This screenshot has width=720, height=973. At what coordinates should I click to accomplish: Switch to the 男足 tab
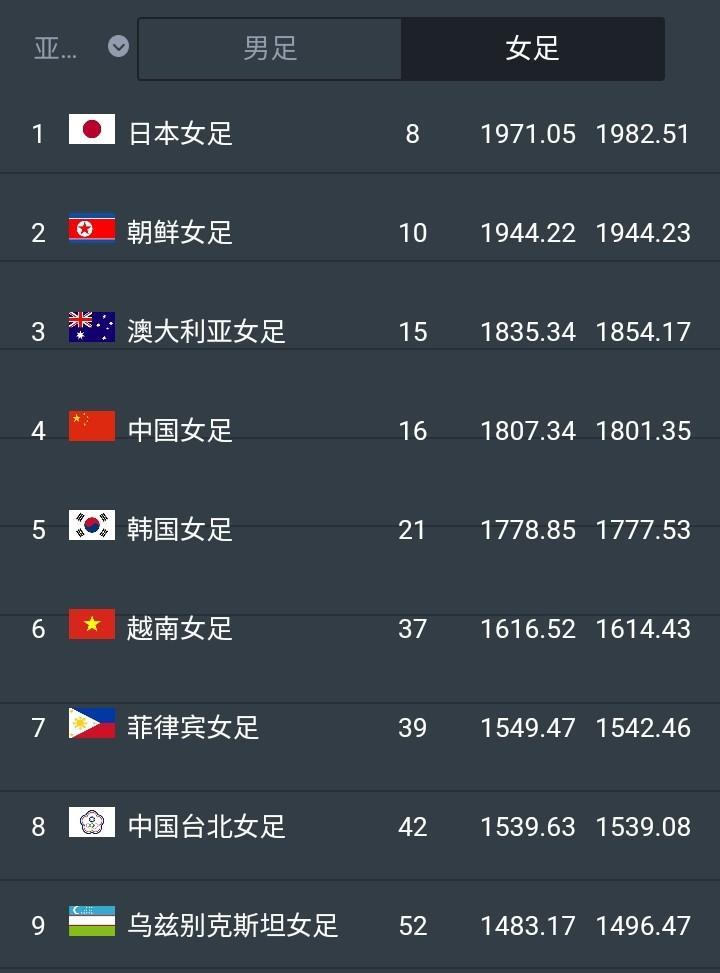(269, 49)
